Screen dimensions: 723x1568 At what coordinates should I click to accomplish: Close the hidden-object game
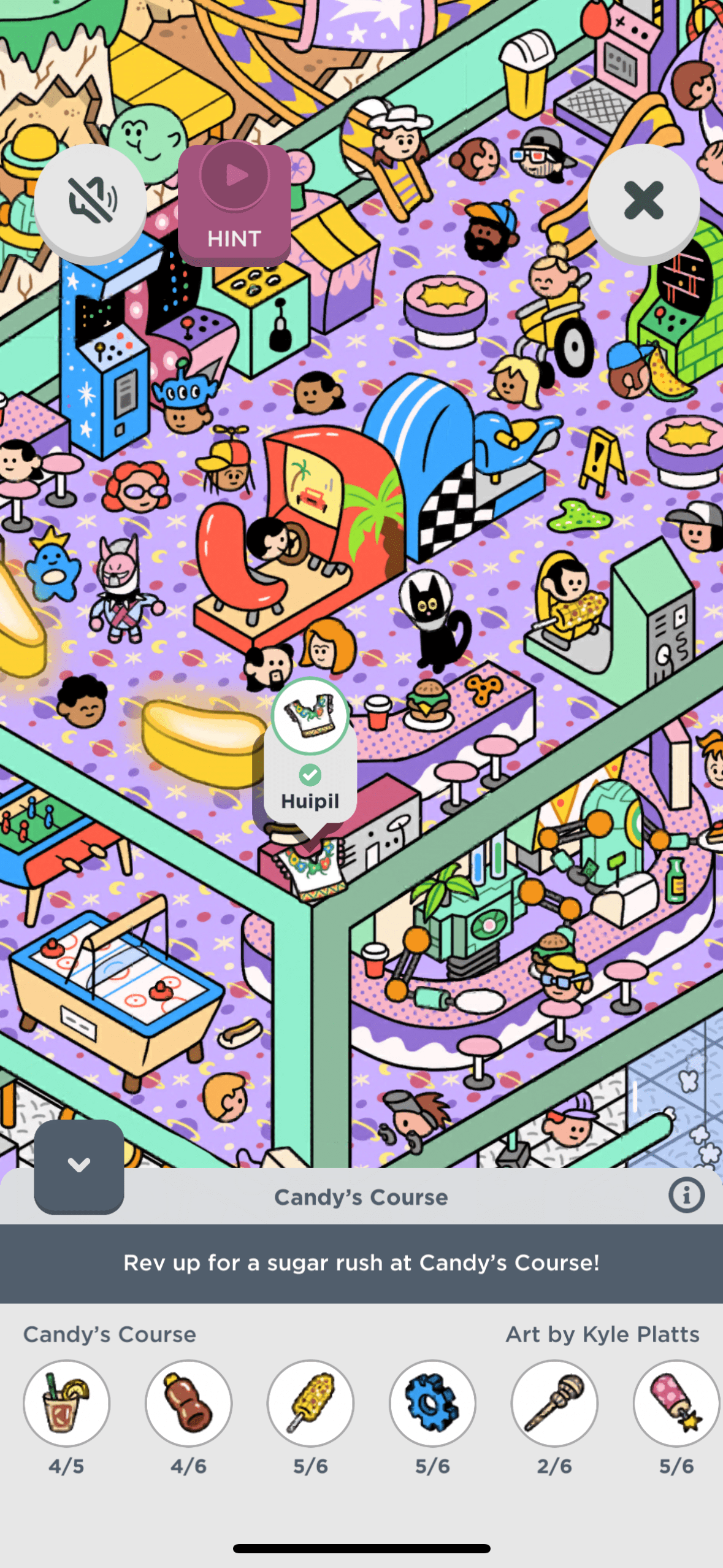point(643,200)
